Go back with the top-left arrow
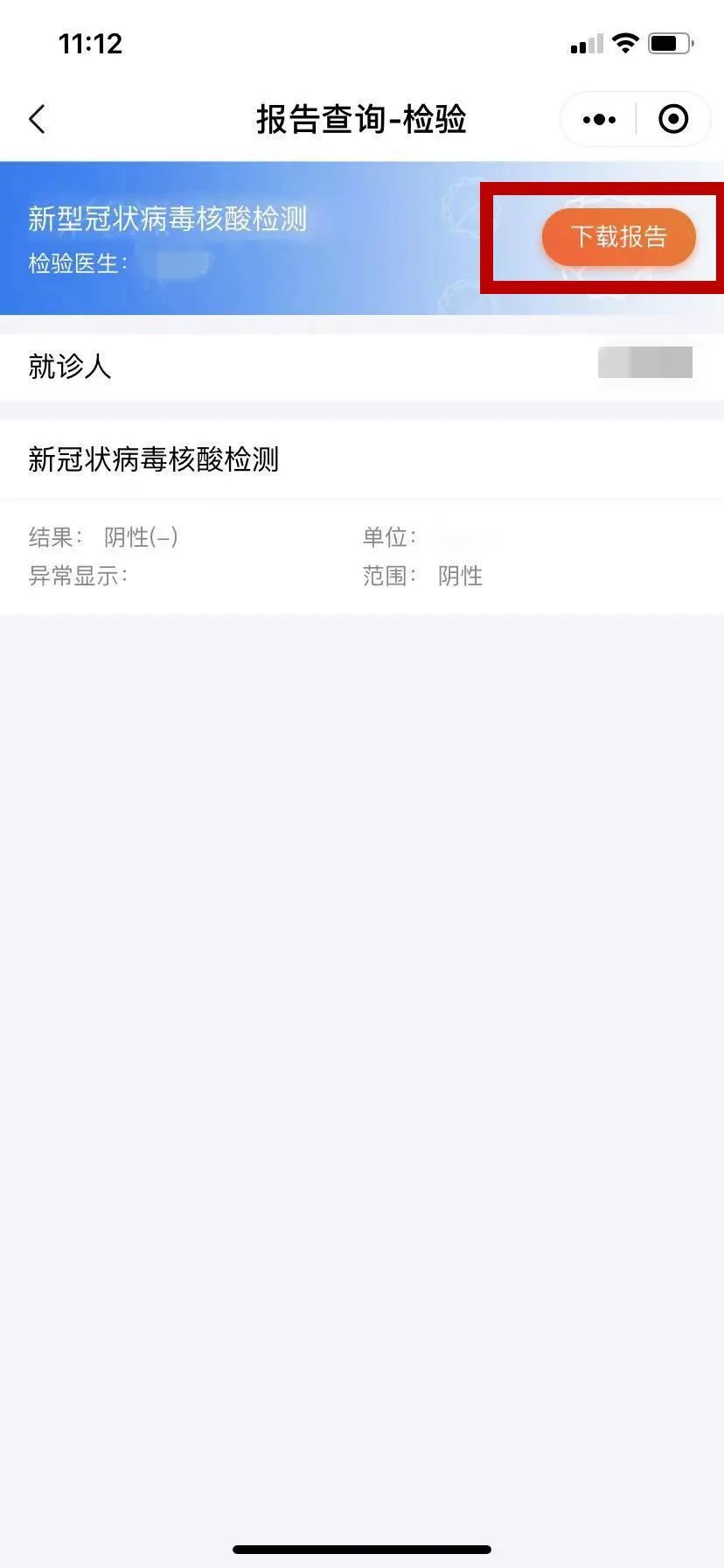 pos(37,119)
